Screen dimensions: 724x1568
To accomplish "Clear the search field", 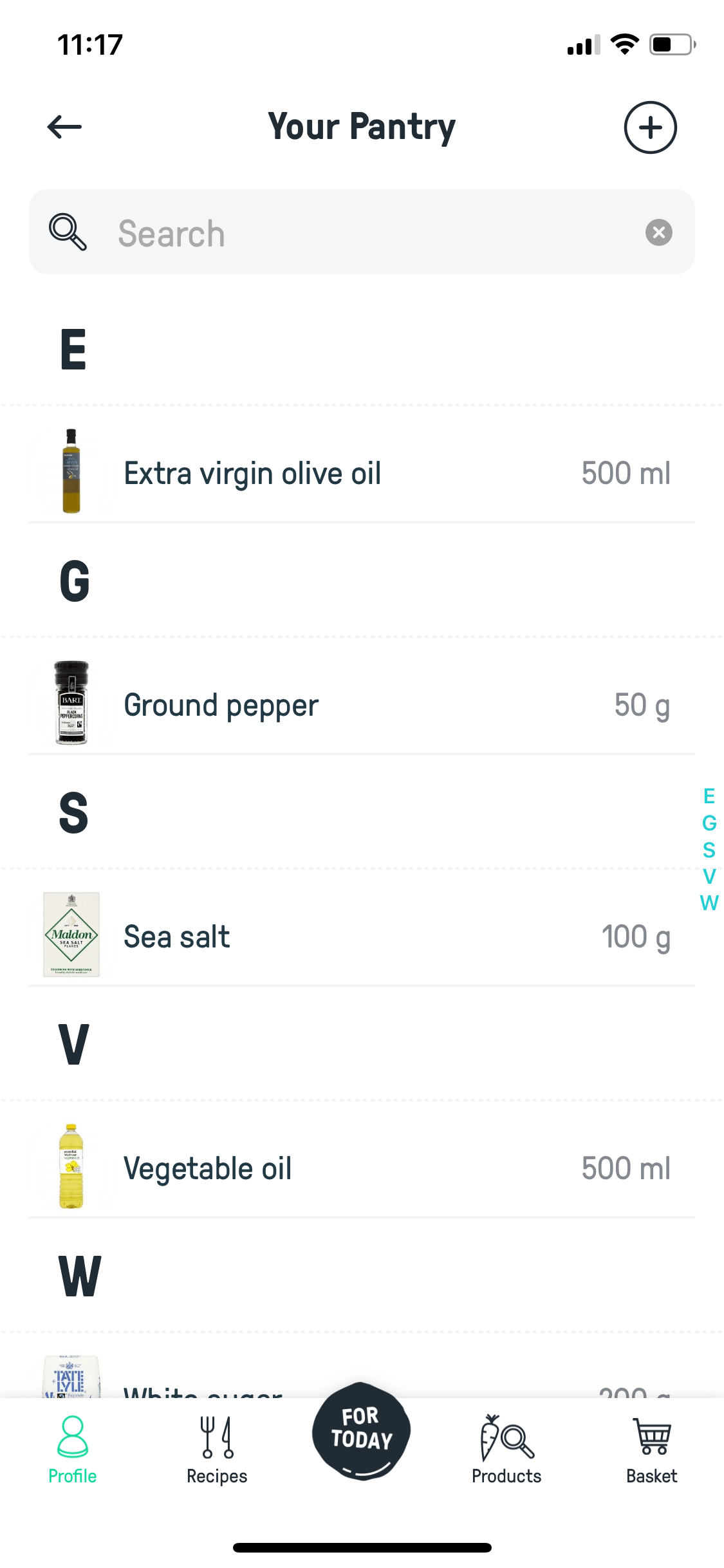I will point(658,232).
